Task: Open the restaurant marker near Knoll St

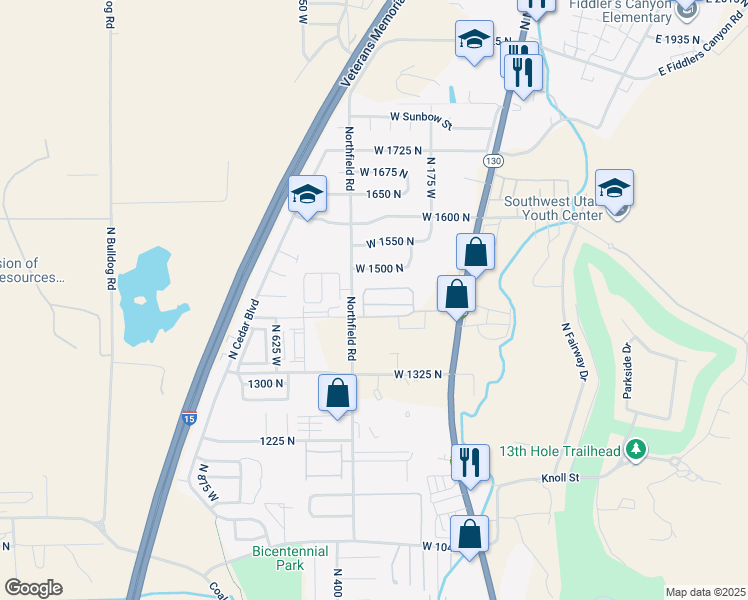Action: pyautogui.click(x=470, y=463)
